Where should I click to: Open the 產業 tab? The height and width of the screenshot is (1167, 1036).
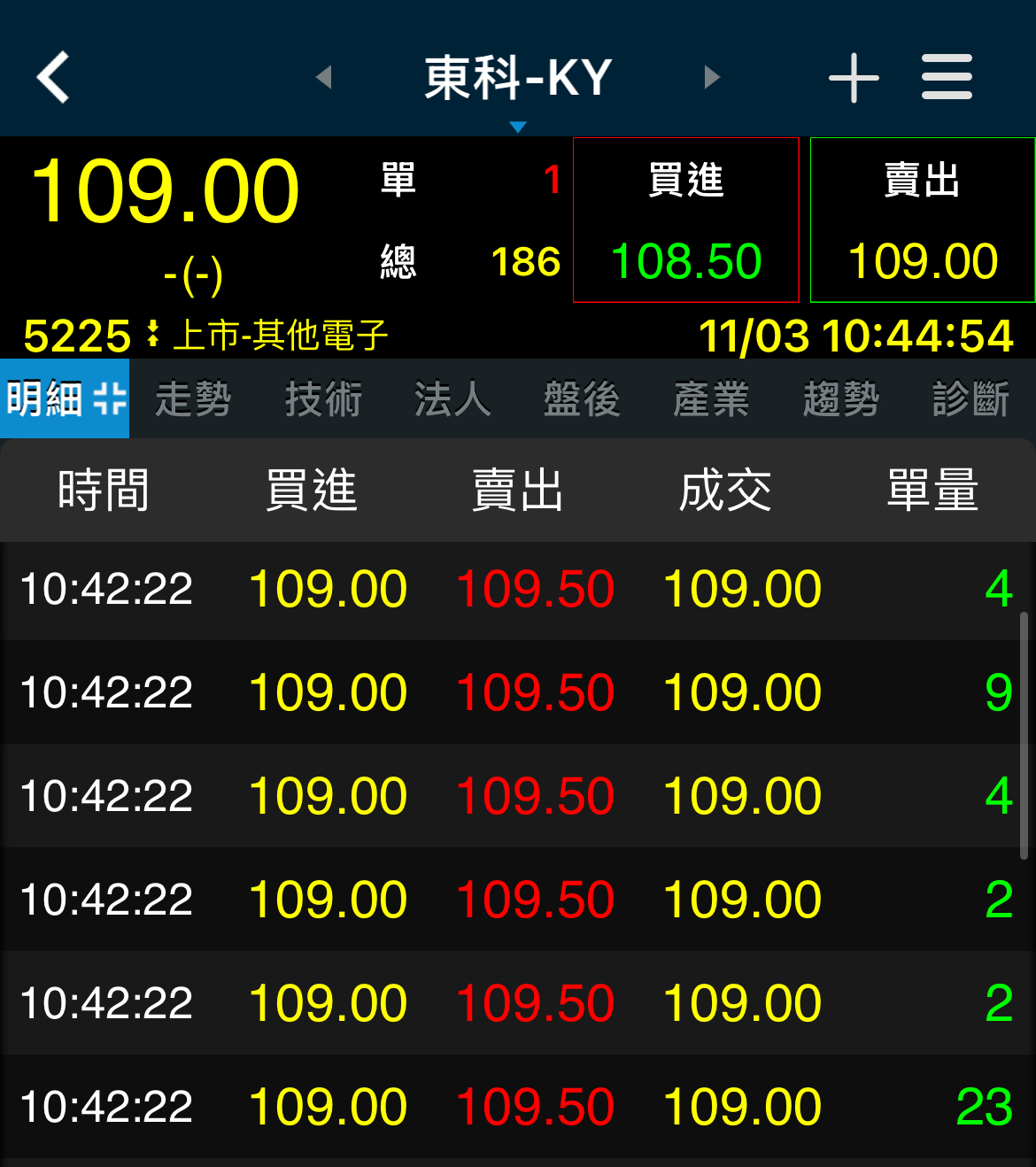coord(711,399)
